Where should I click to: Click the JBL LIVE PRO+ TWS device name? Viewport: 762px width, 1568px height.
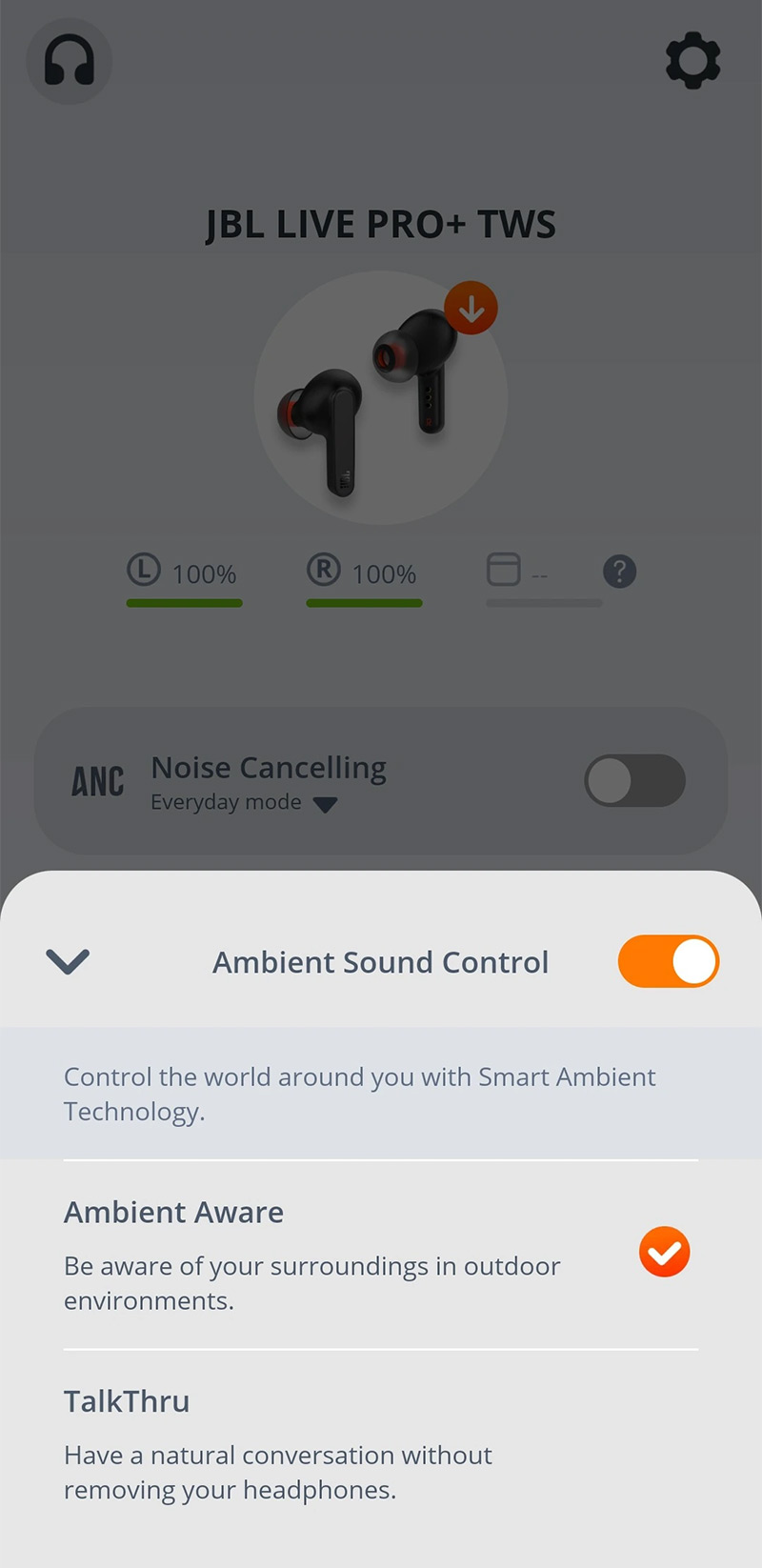tap(380, 223)
